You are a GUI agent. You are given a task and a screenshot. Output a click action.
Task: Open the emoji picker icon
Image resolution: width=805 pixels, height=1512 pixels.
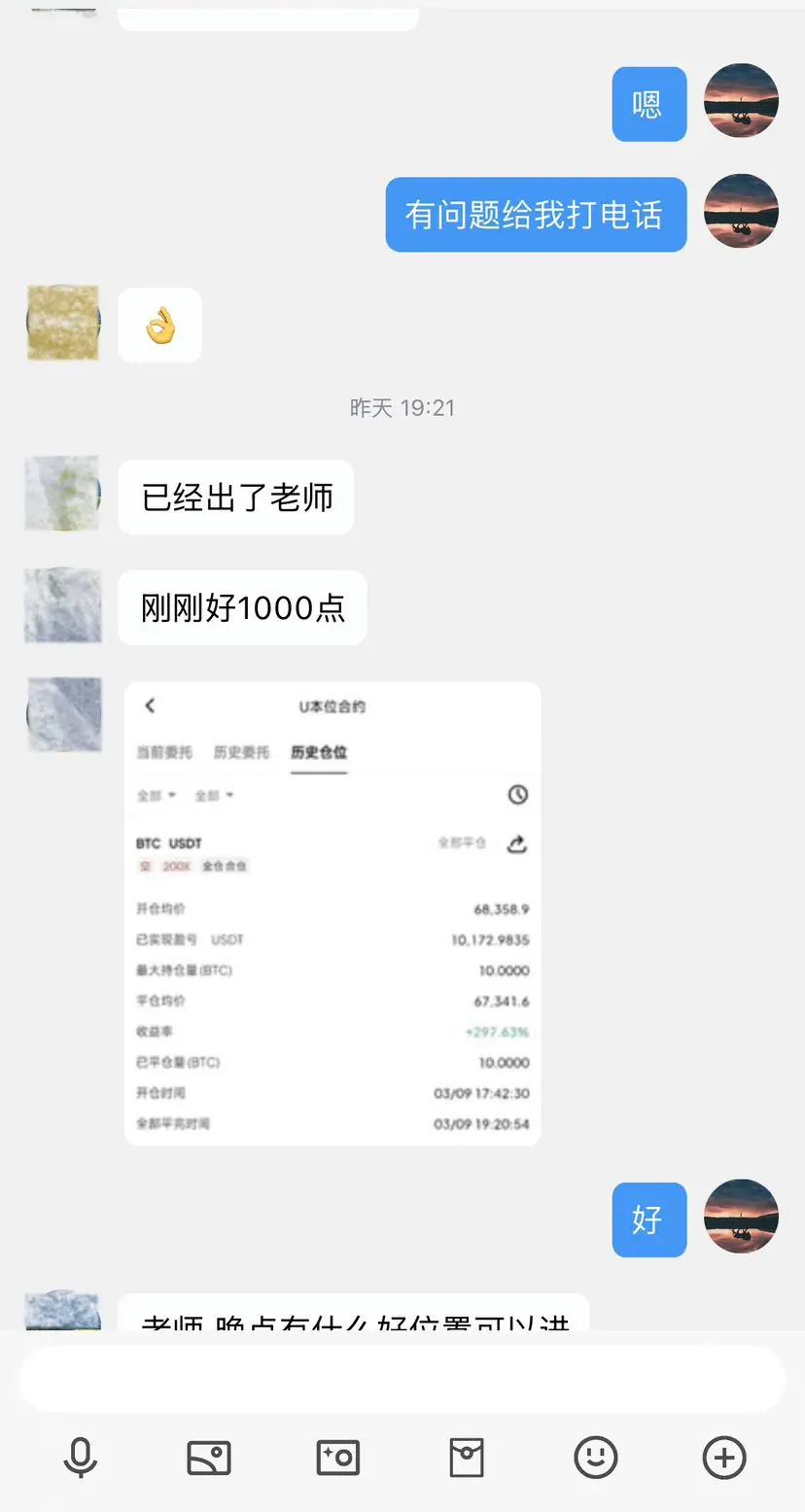pyautogui.click(x=595, y=1458)
